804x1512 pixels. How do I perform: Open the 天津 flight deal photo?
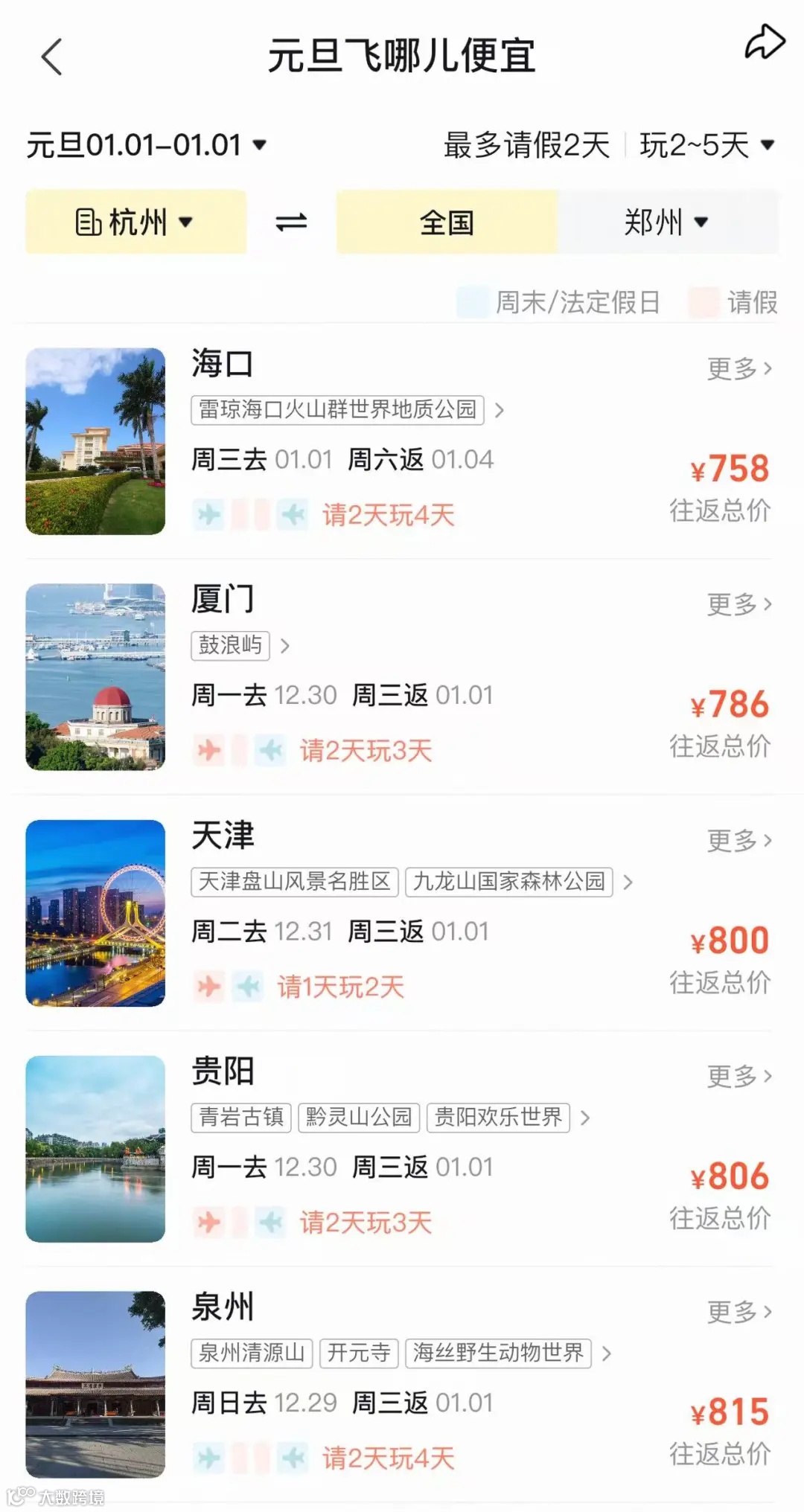click(x=95, y=913)
